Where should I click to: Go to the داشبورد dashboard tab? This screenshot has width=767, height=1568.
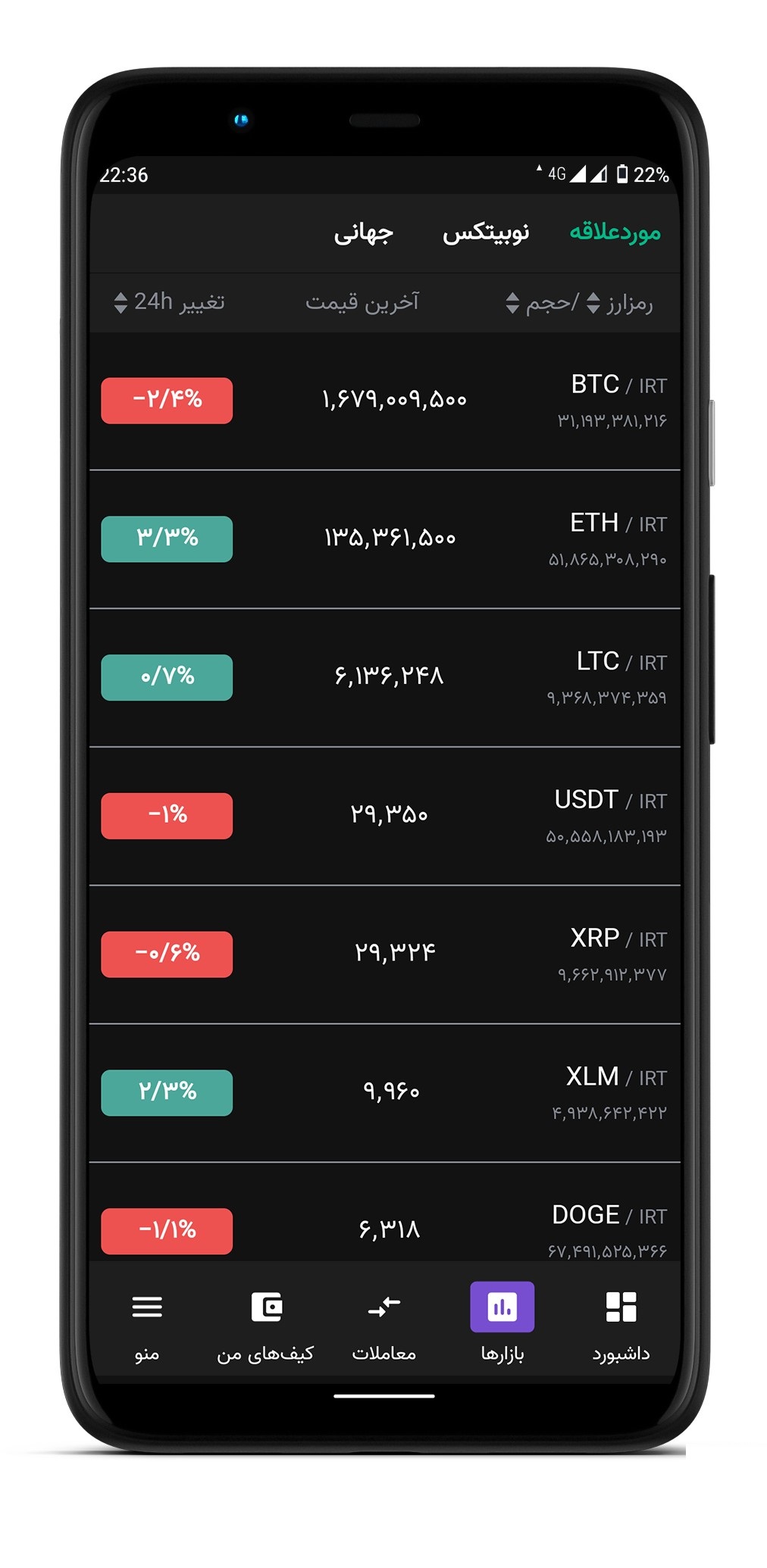click(621, 1325)
